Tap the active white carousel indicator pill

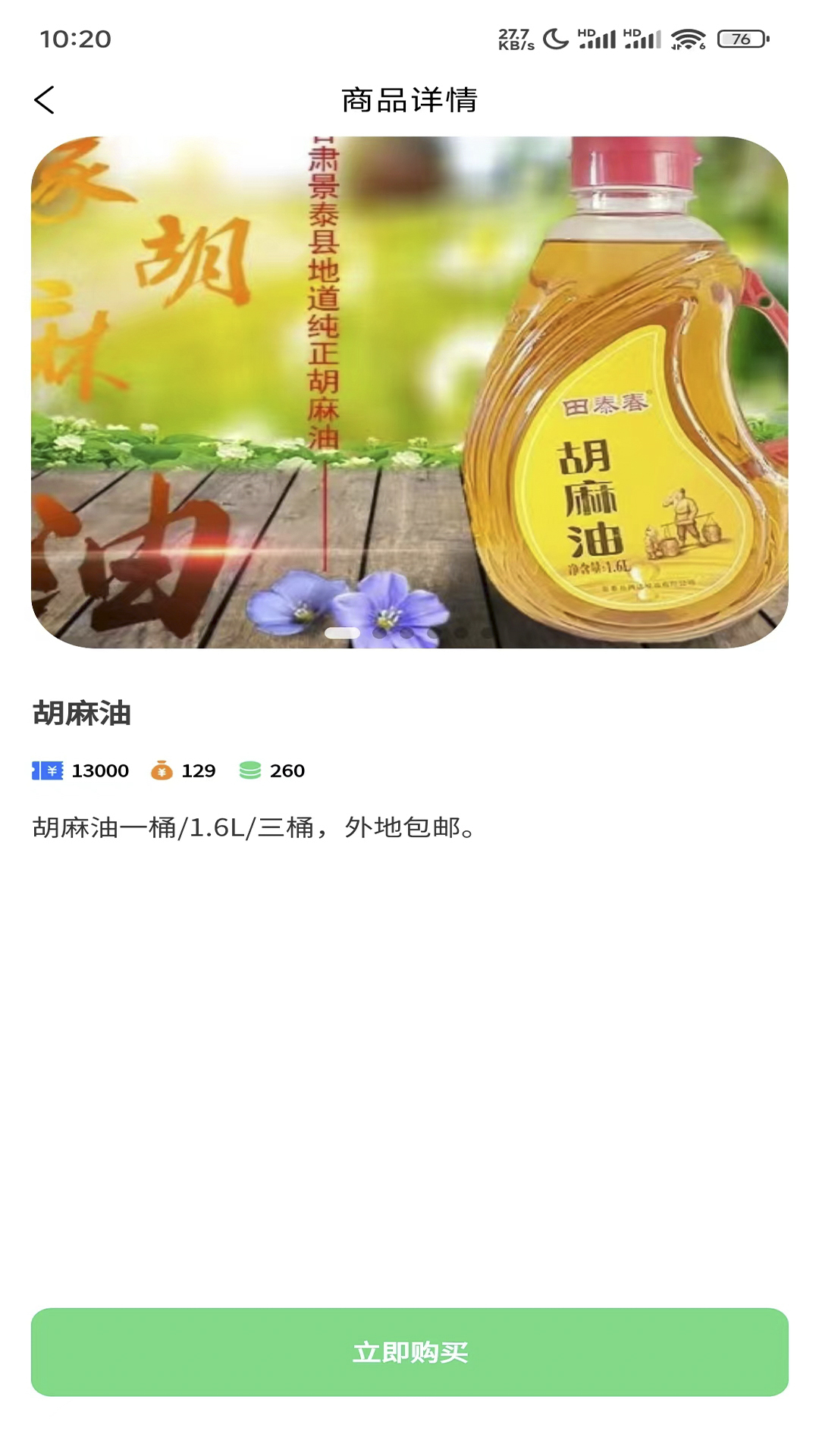coord(344,632)
